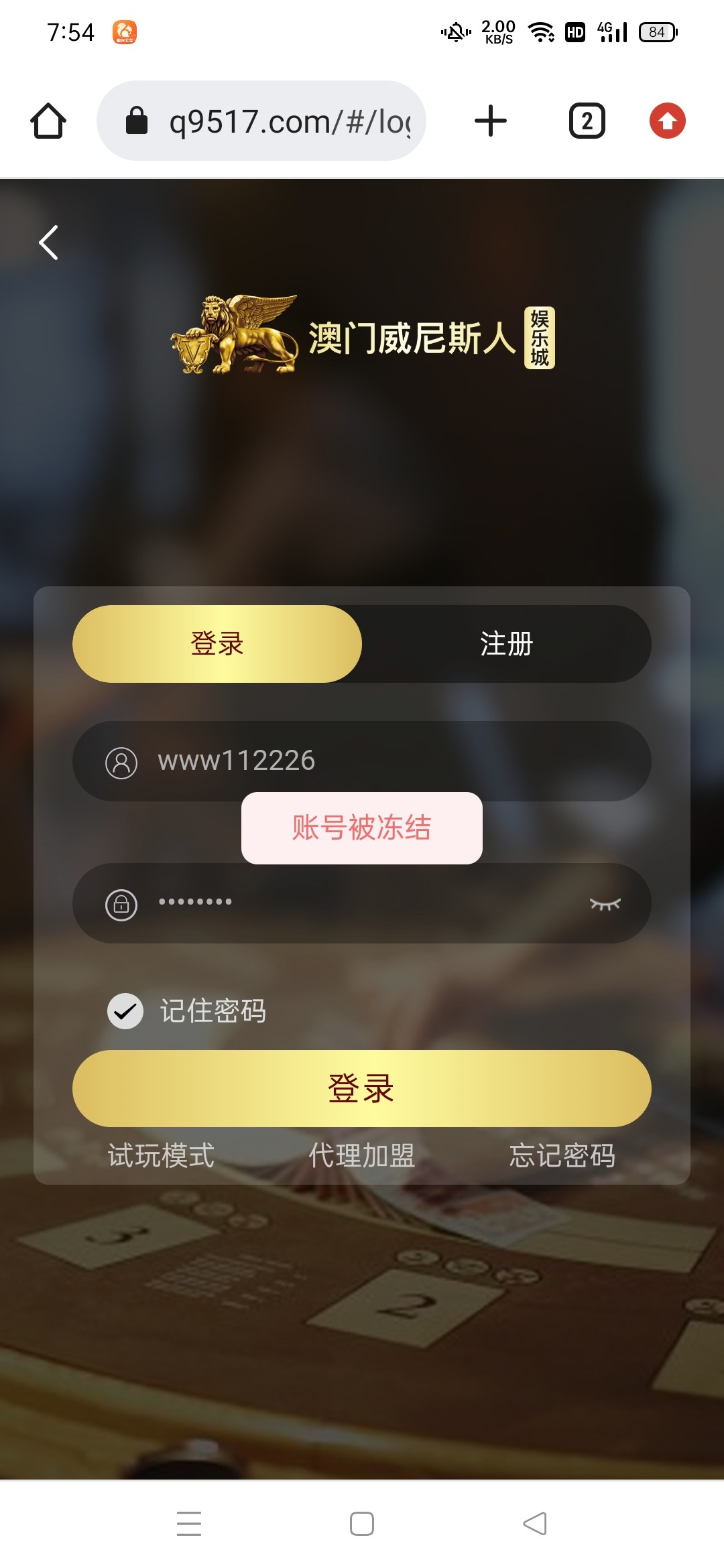The image size is (724, 1568).
Task: Switch to the 注册 tab
Action: [x=506, y=644]
